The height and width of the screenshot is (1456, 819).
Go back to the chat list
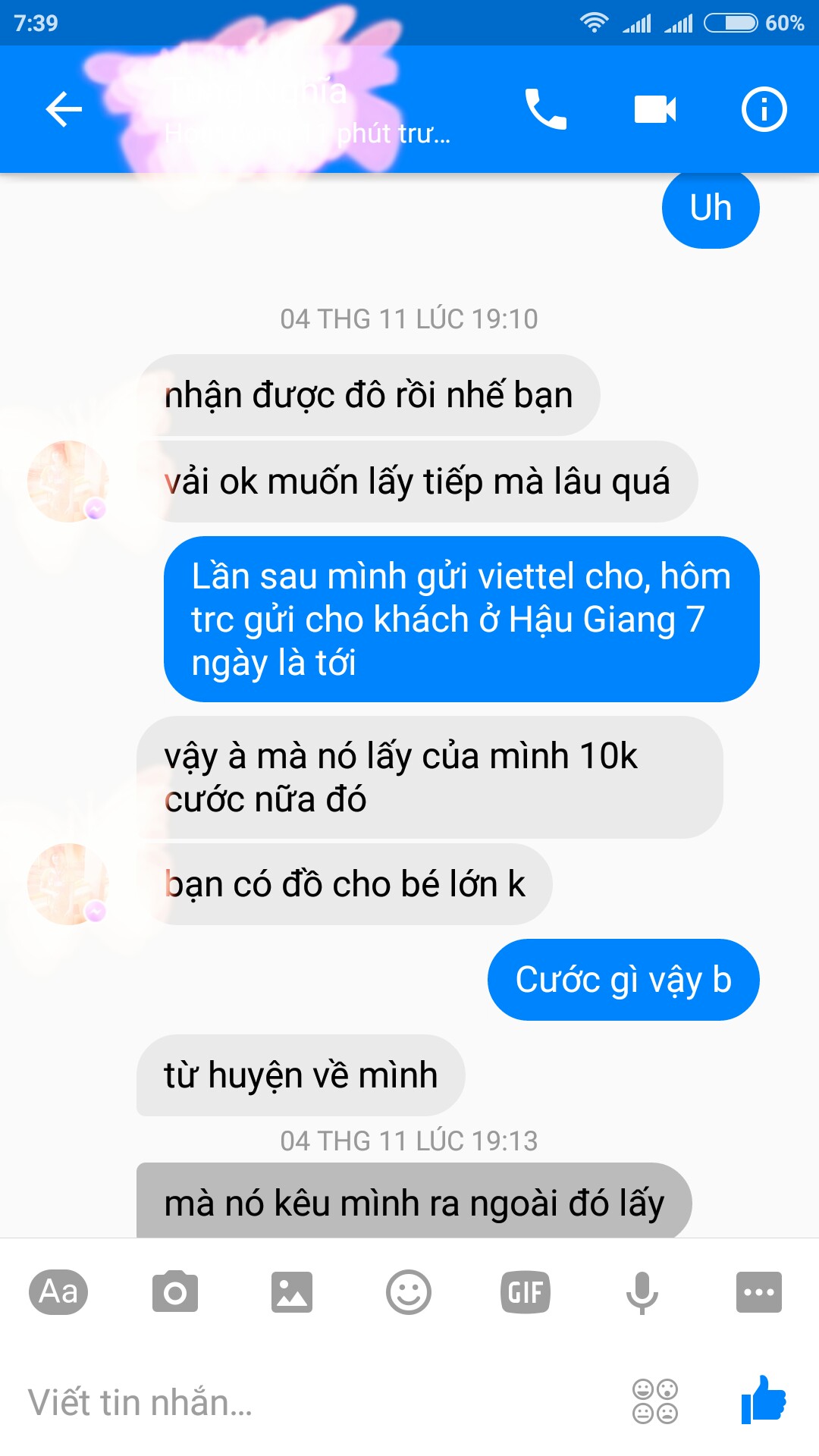pos(64,109)
